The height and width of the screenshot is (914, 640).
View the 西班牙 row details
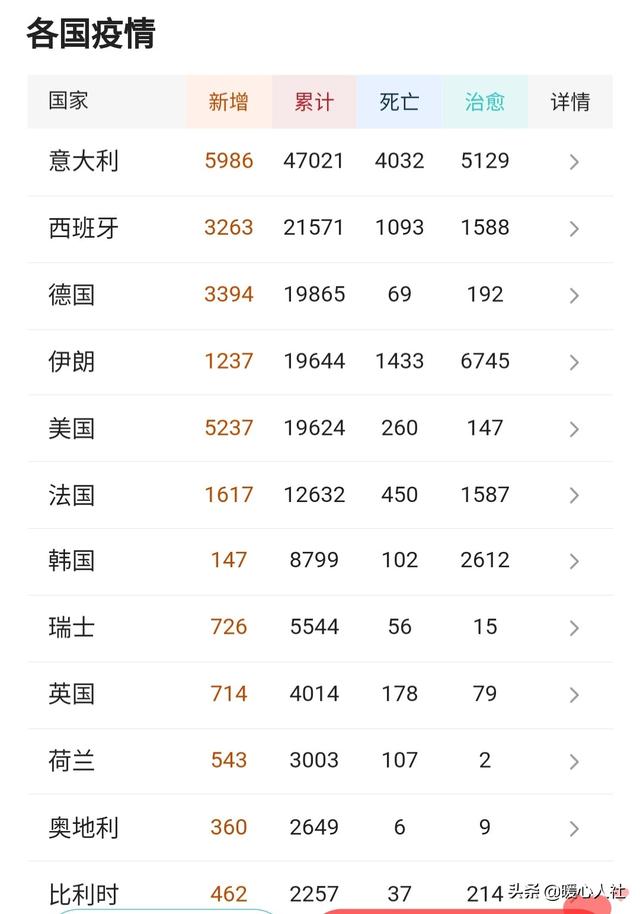pos(574,229)
